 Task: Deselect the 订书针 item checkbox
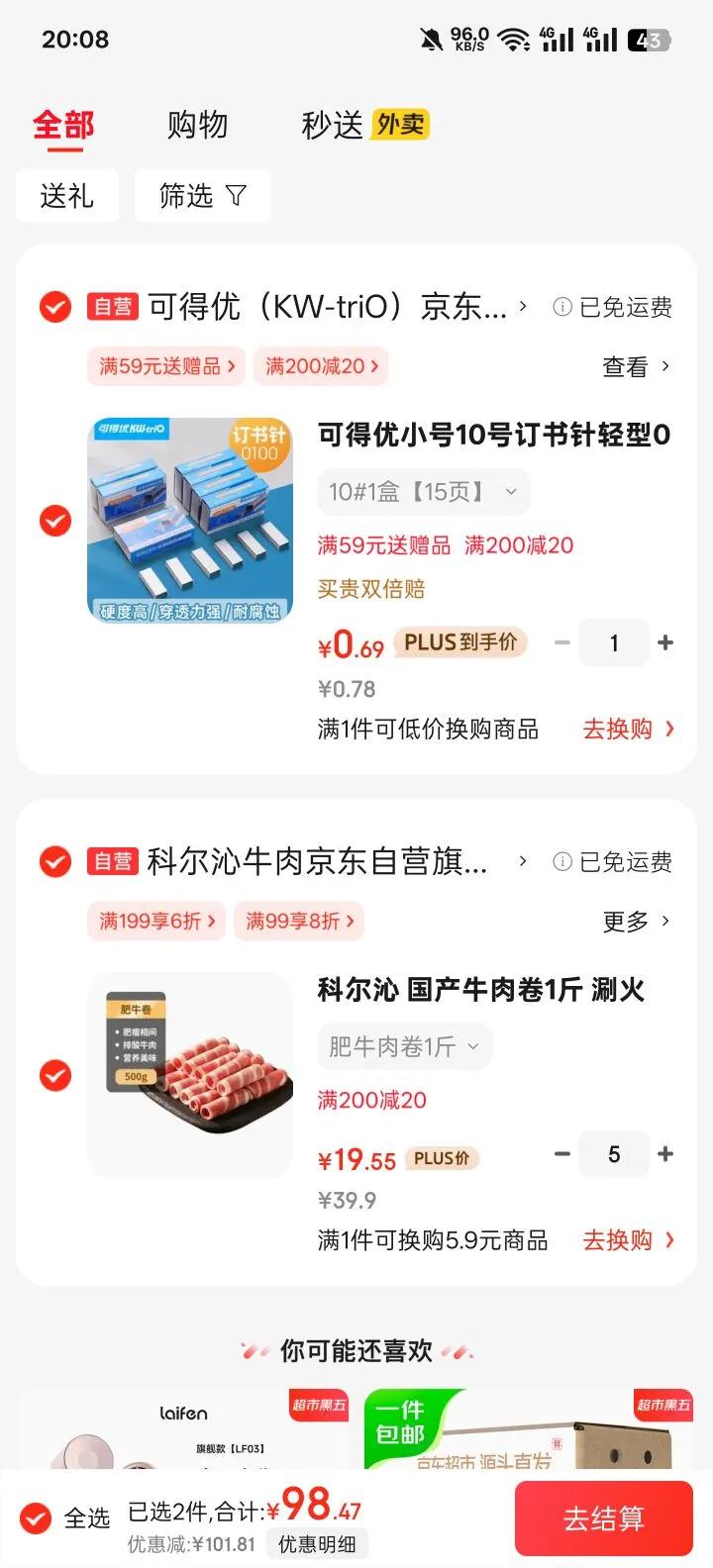pyautogui.click(x=55, y=521)
